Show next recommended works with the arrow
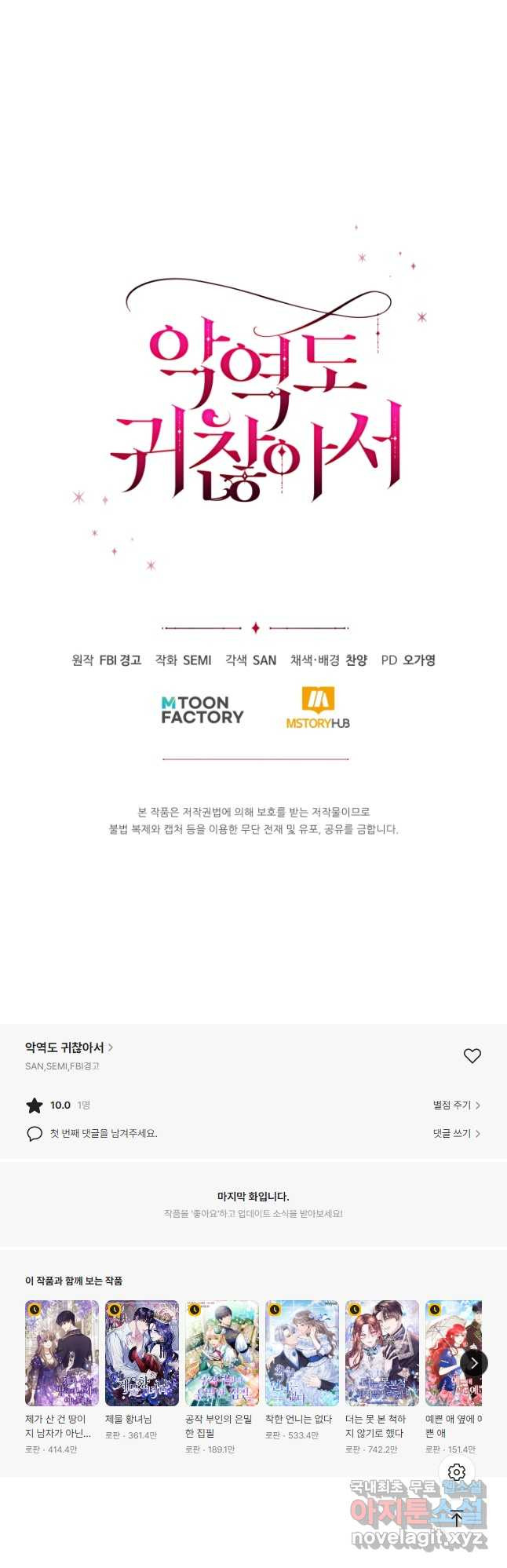Screen dimensions: 507x1568 point(473,1363)
